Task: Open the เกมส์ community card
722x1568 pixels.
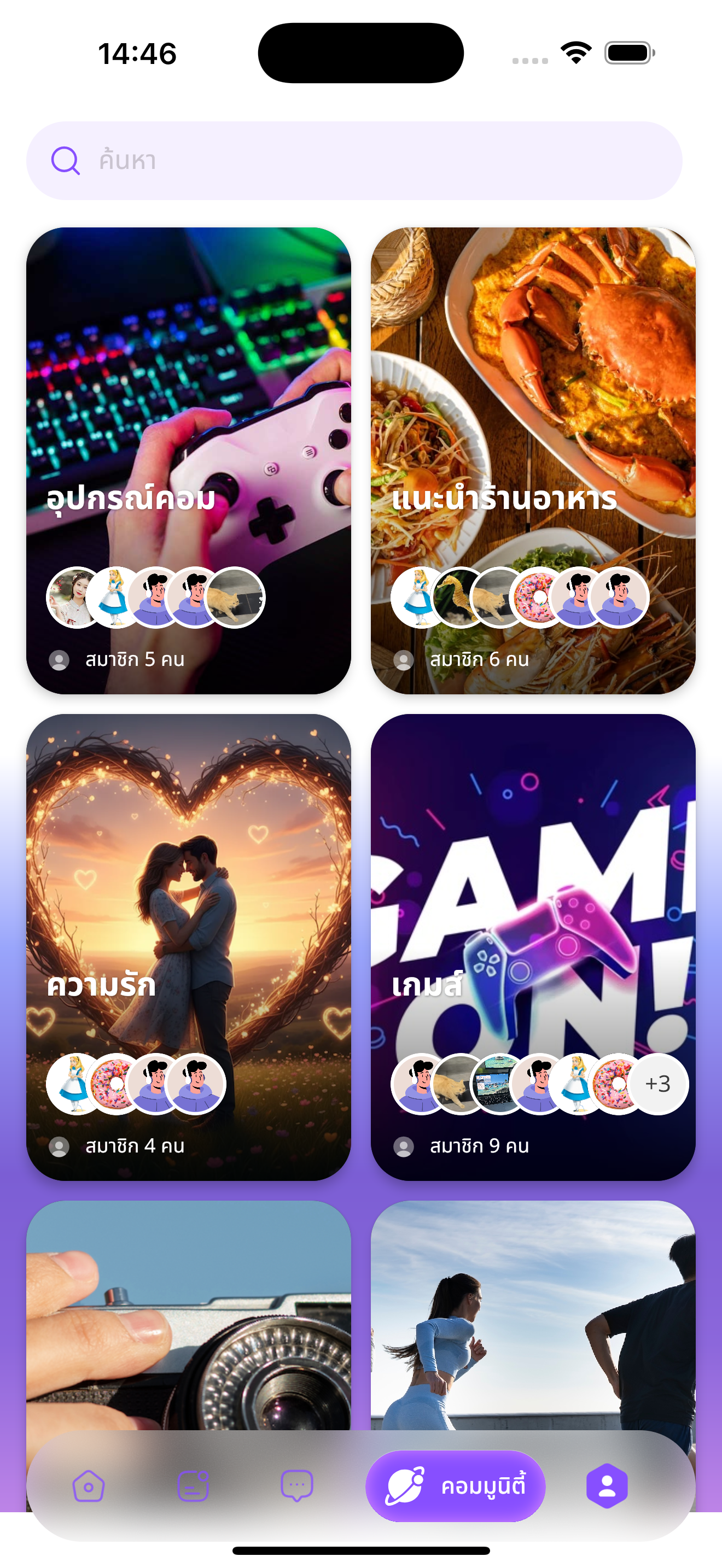Action: point(533,913)
